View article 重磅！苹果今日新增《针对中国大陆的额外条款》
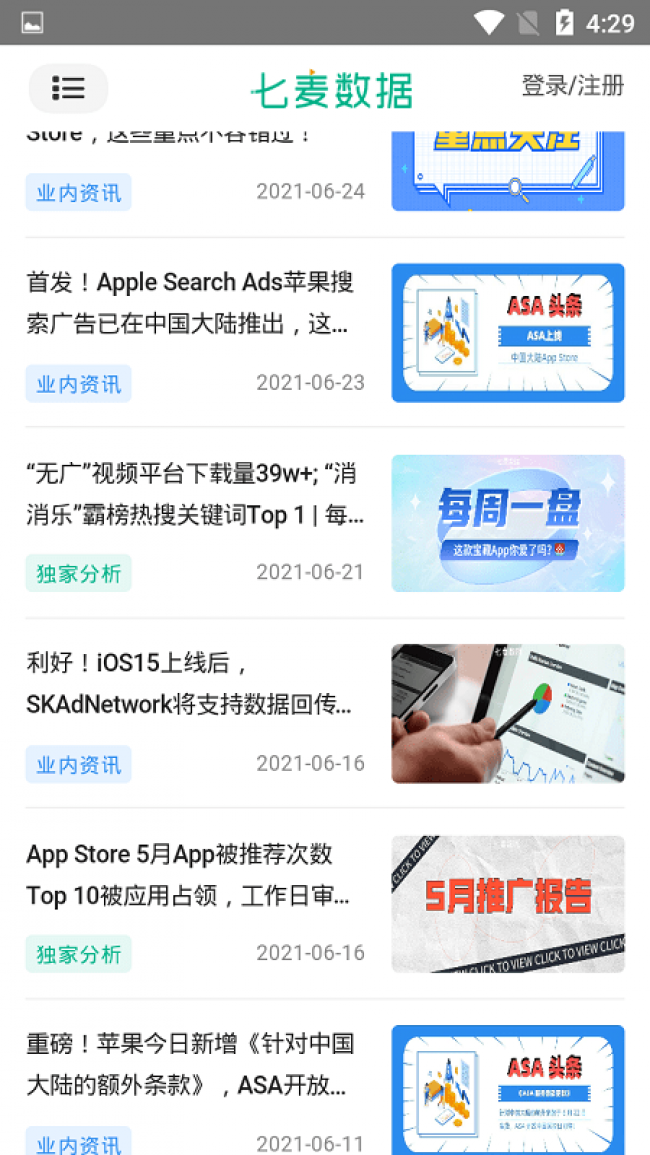Viewport: 650px width, 1155px height. (x=190, y=1065)
